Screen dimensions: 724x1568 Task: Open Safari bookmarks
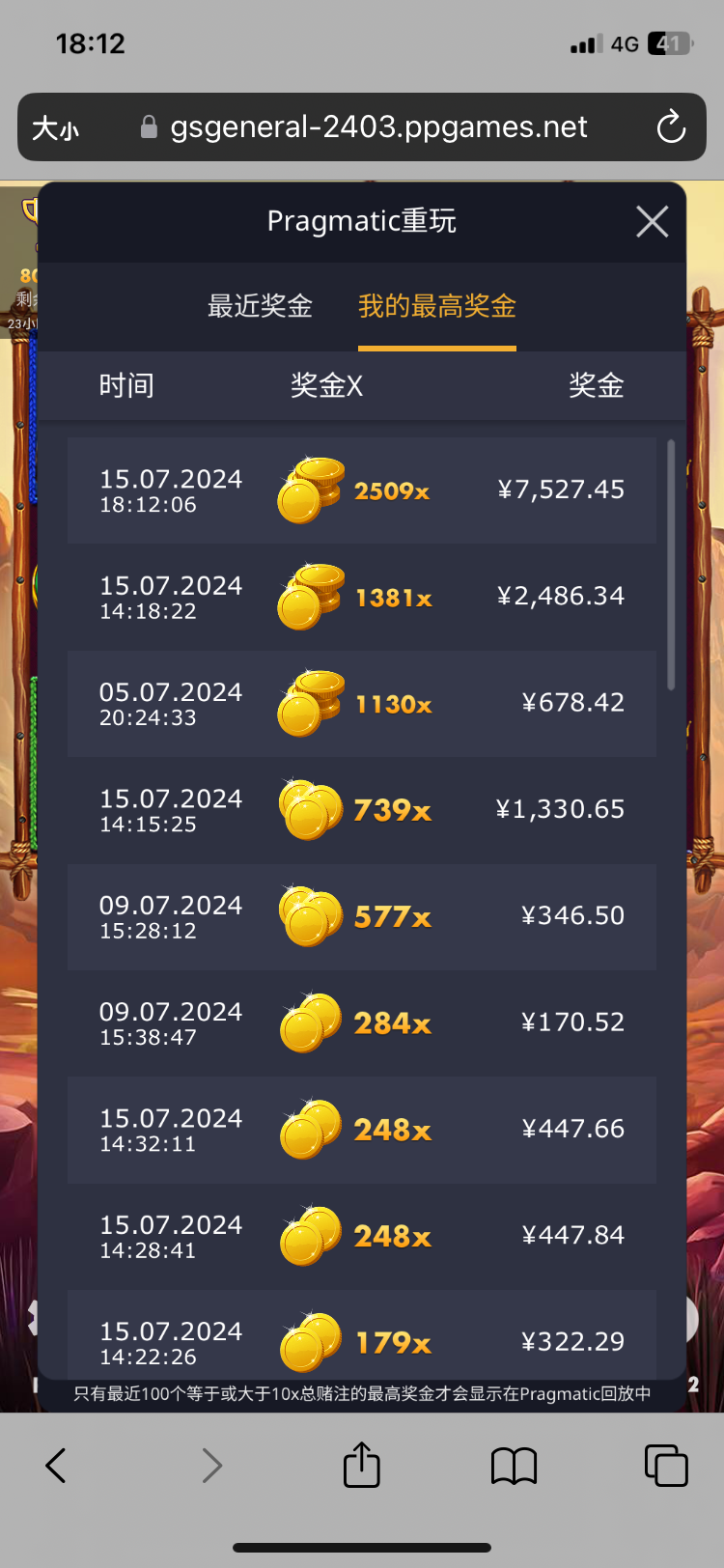coord(514,1466)
